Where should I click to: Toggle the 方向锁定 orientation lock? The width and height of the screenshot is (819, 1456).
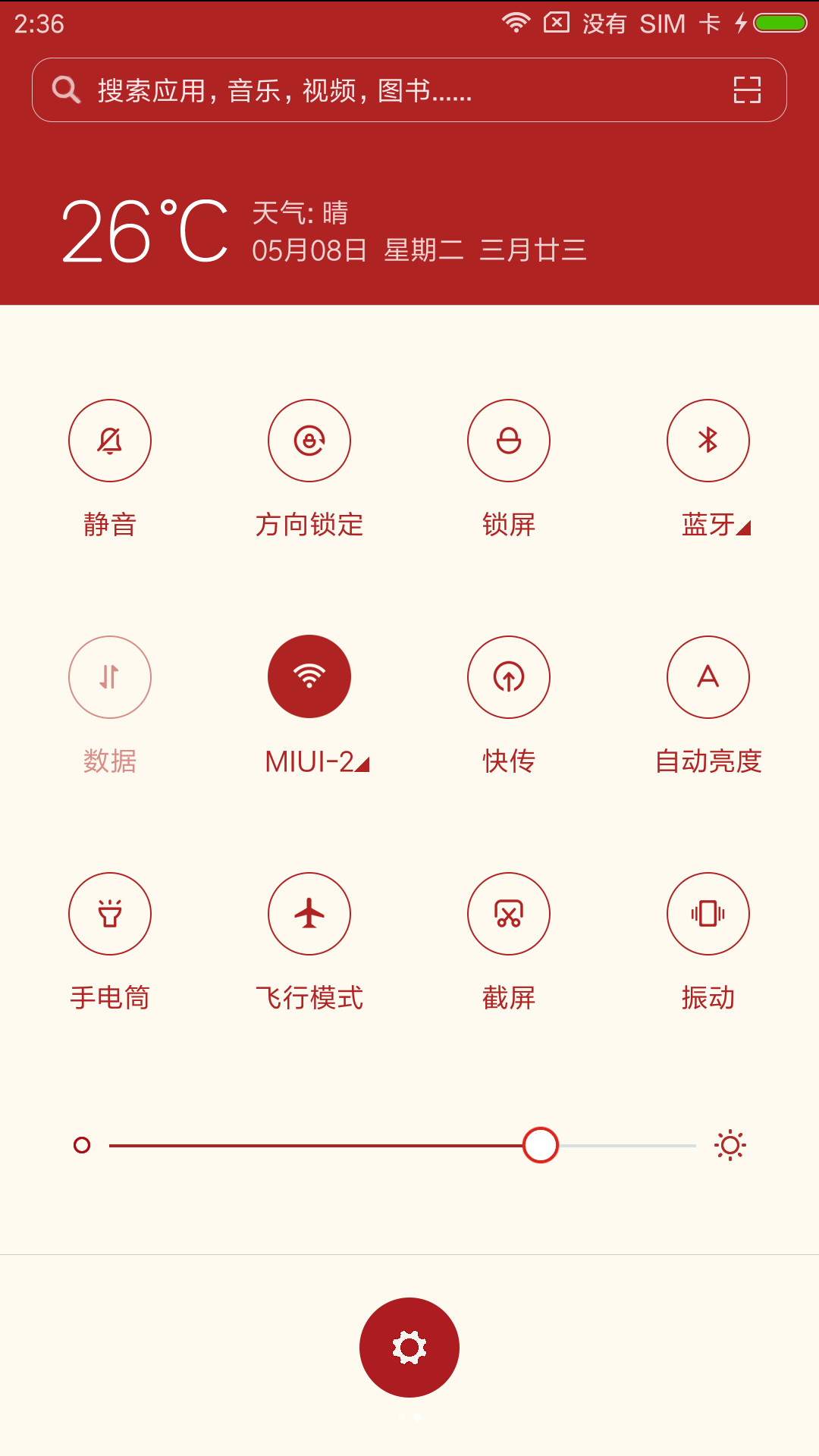pyautogui.click(x=309, y=441)
